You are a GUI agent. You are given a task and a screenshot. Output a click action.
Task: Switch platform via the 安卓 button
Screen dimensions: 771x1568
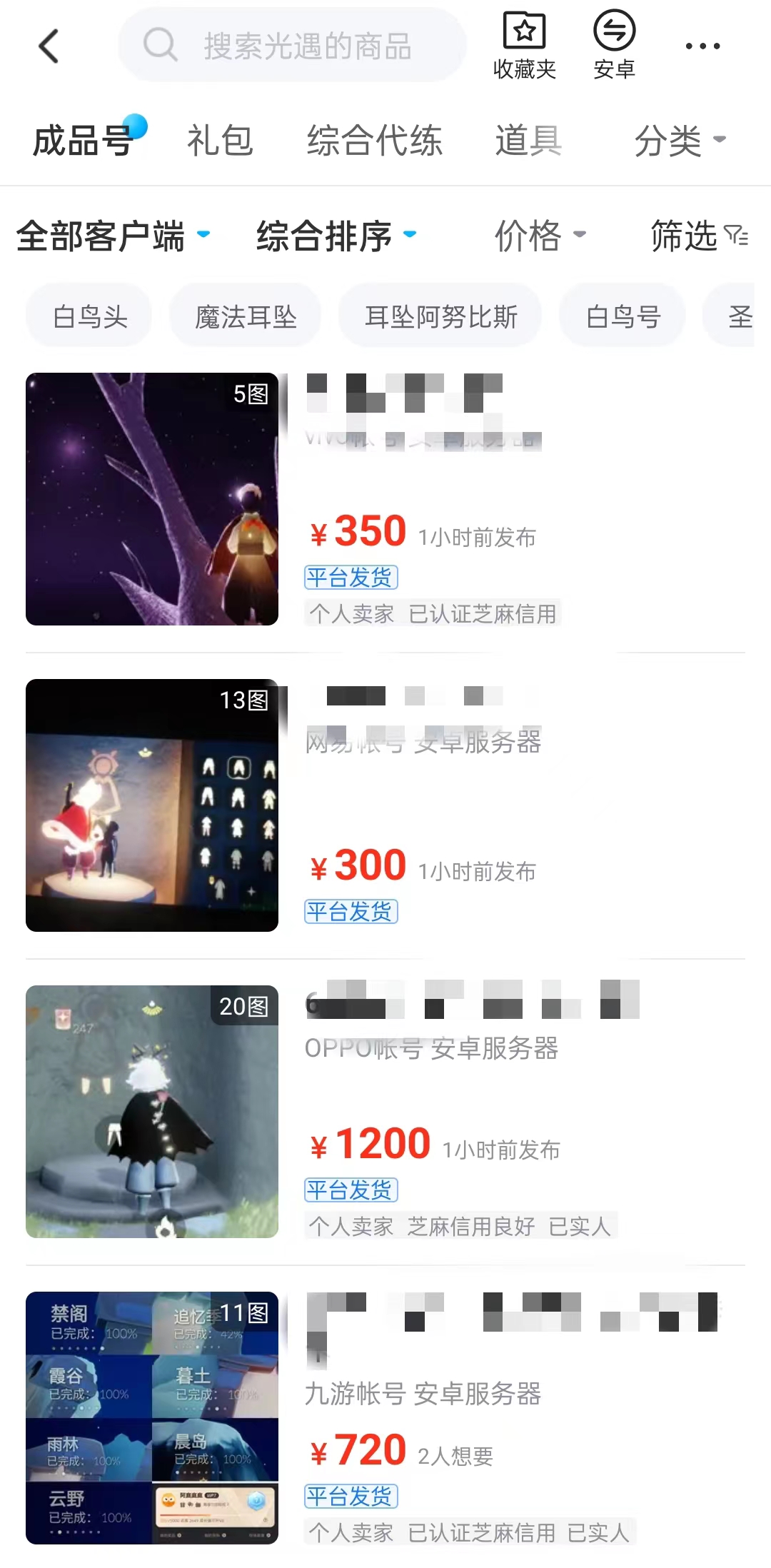point(614,46)
